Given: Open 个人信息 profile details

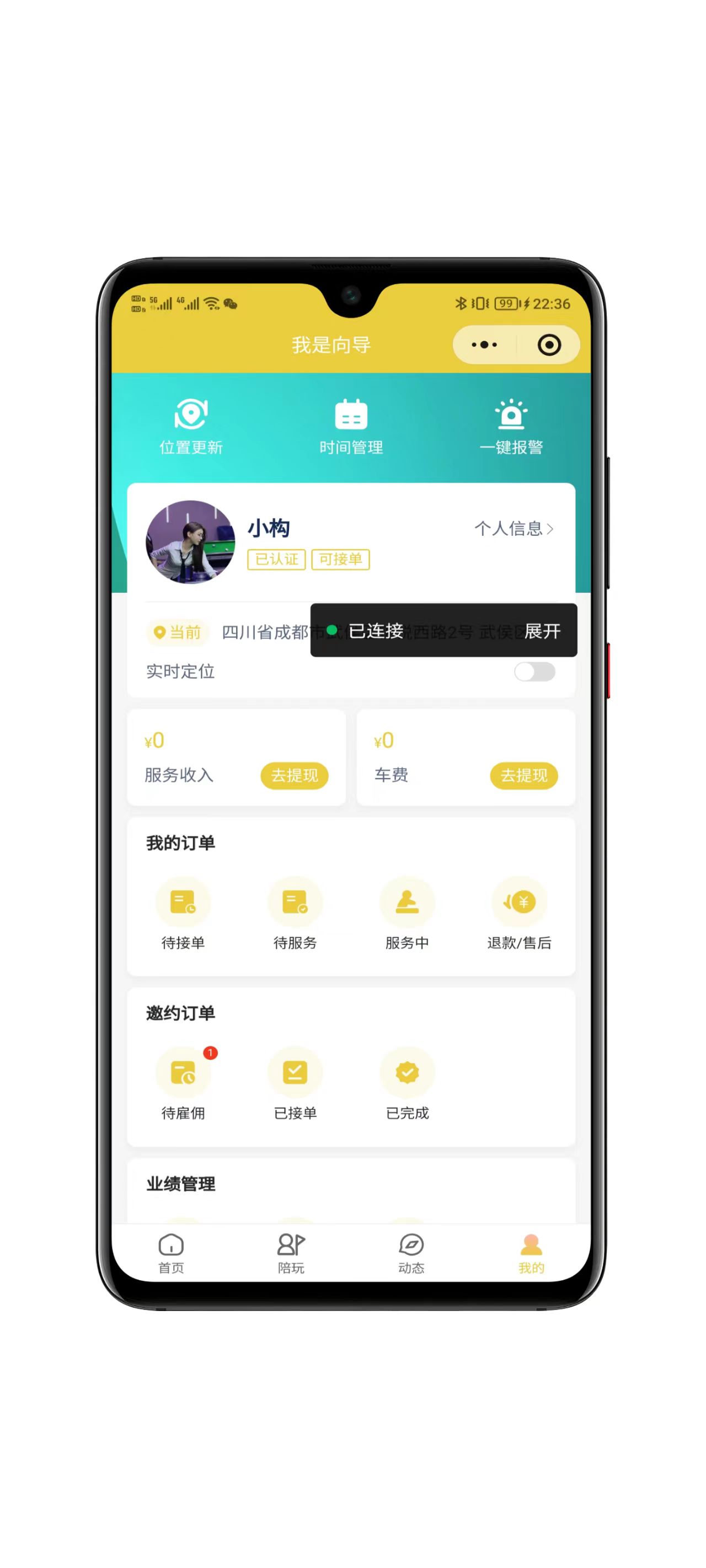Looking at the screenshot, I should pos(514,528).
